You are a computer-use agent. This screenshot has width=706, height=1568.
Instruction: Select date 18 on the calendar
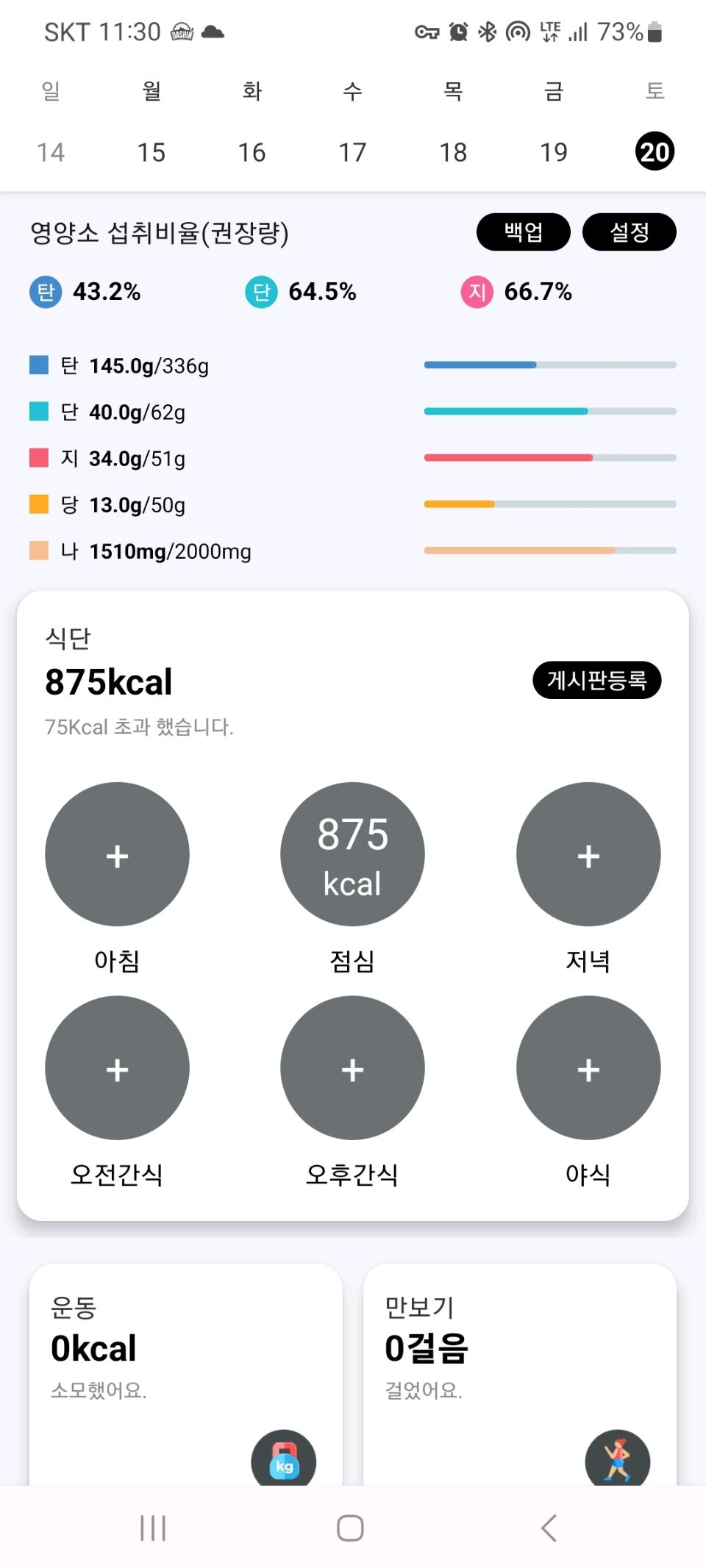[453, 152]
